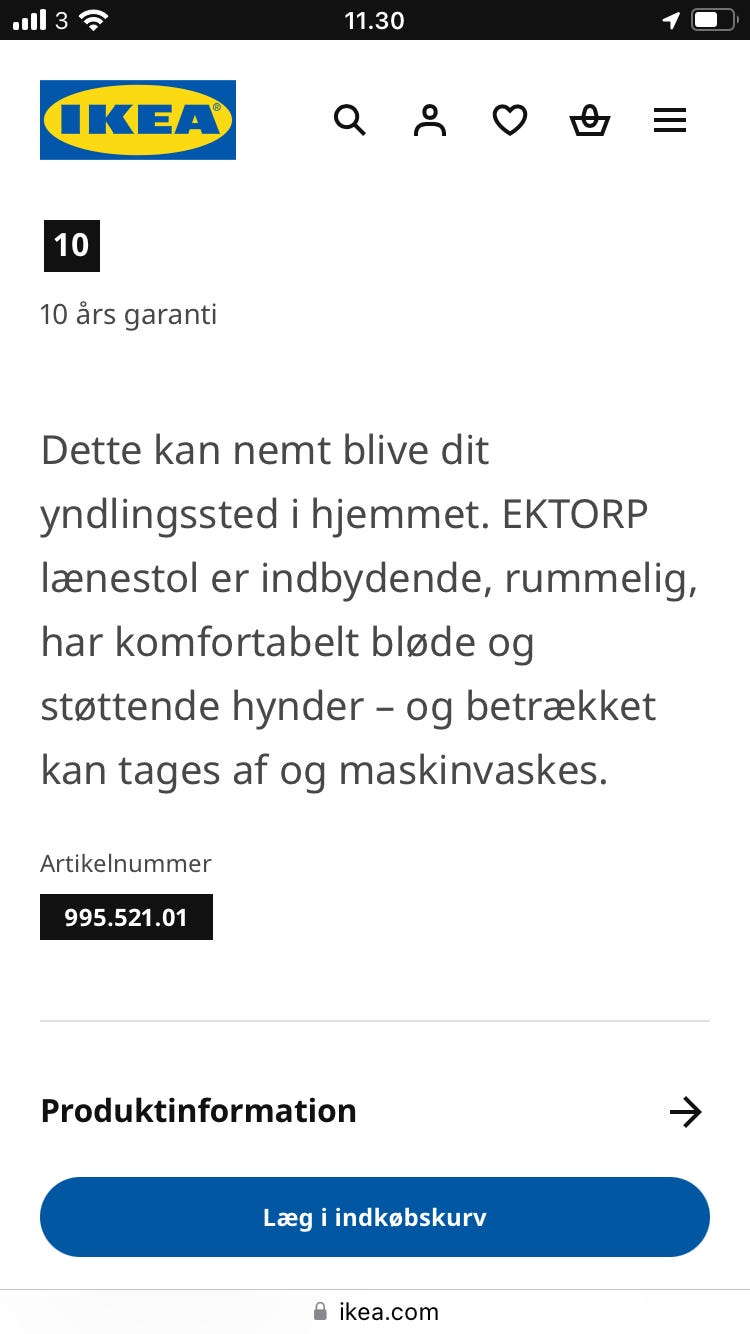Open your IKEA profile account
Viewport: 750px width, 1334px height.
pos(429,120)
